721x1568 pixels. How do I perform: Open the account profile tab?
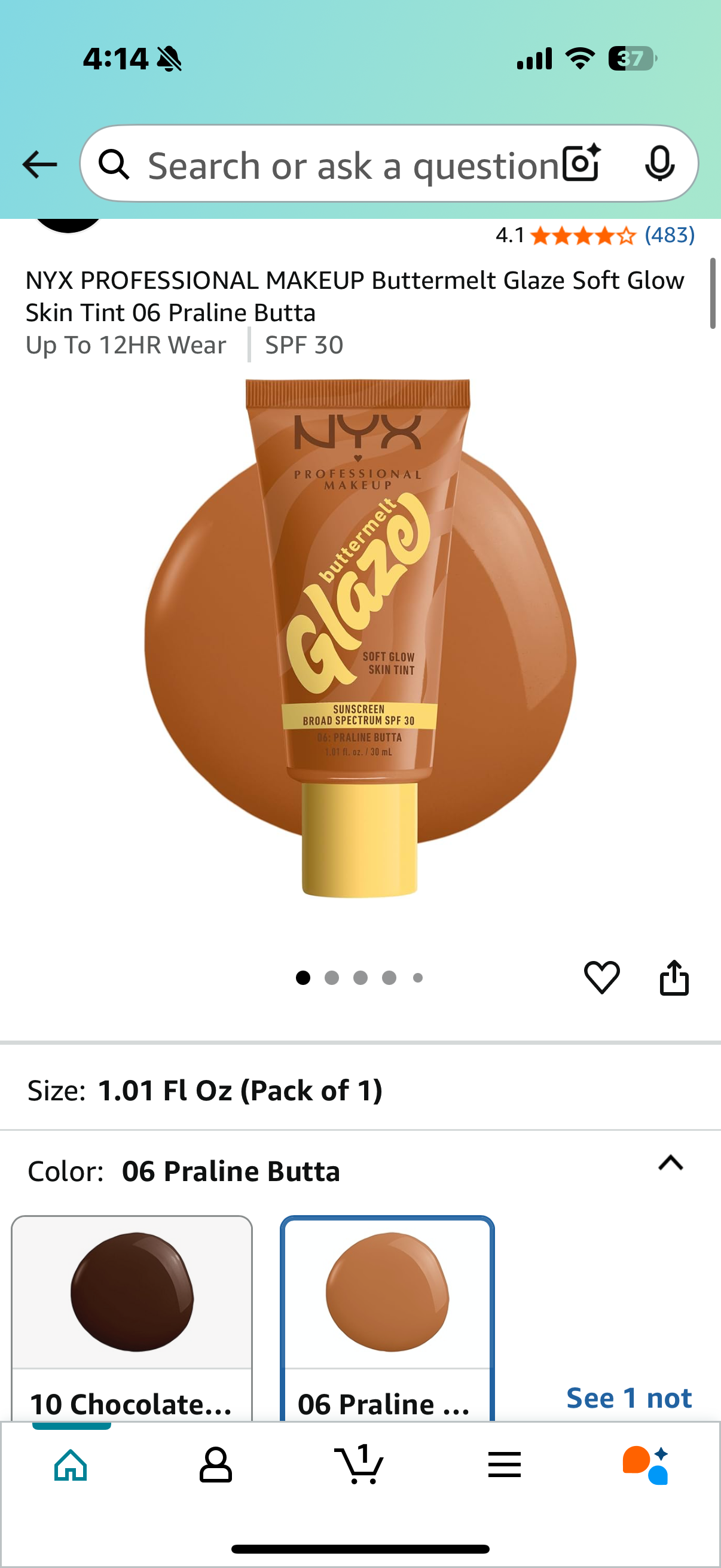(x=215, y=1465)
